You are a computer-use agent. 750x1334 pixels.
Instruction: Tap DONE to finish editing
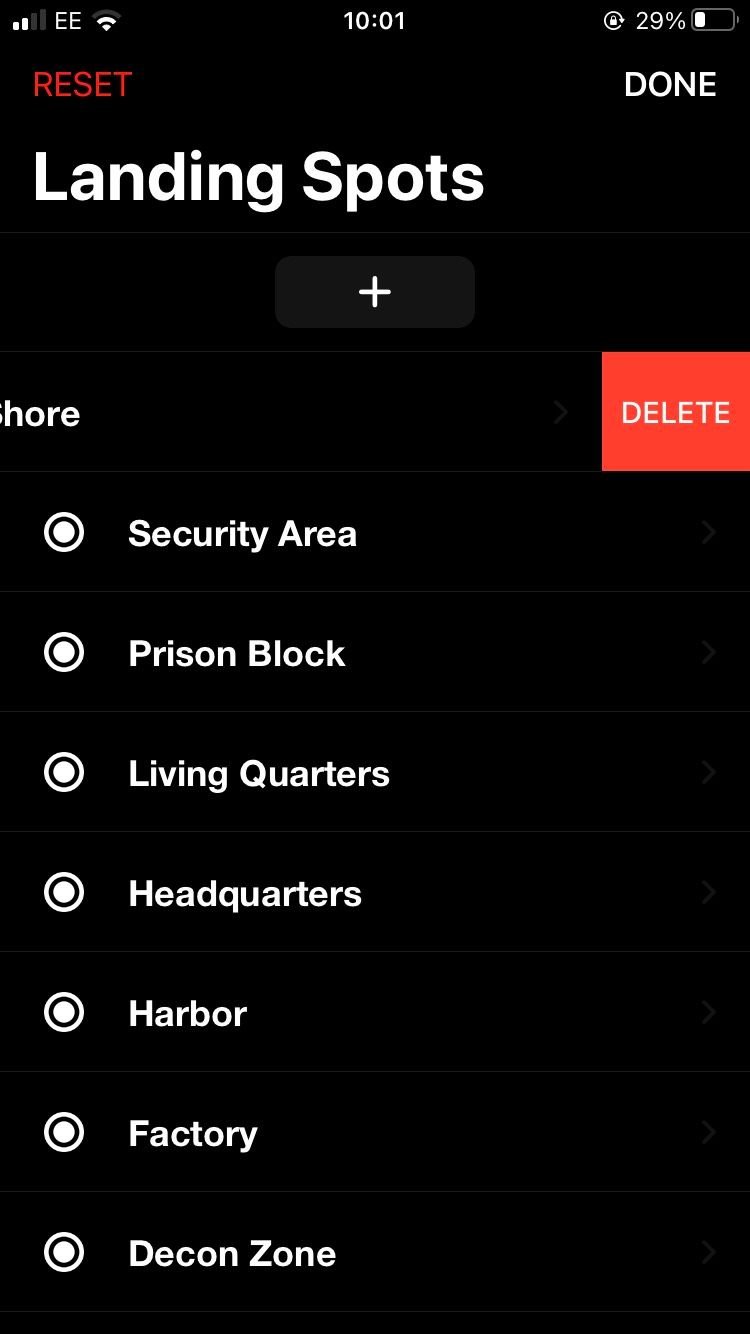pos(670,85)
